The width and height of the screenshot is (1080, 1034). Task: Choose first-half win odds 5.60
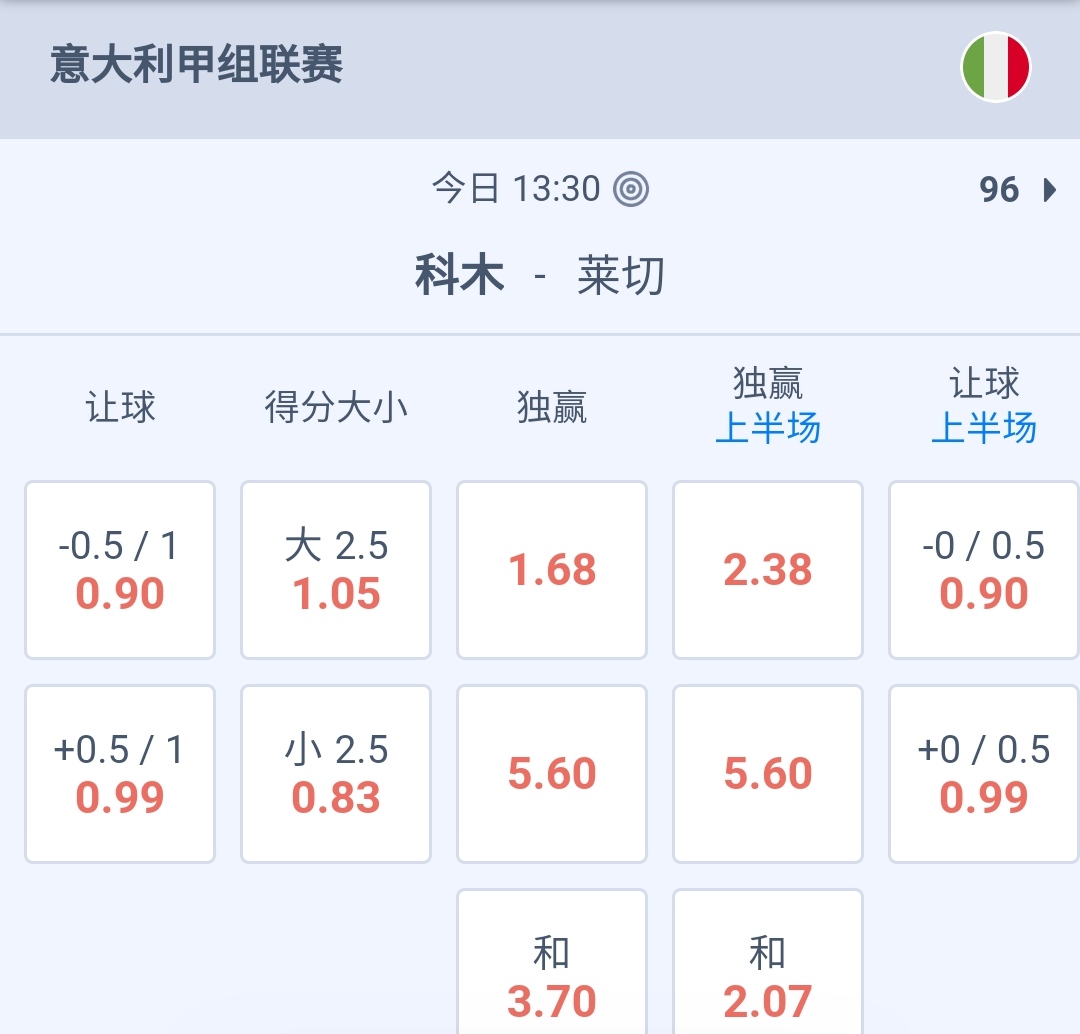pyautogui.click(x=768, y=774)
